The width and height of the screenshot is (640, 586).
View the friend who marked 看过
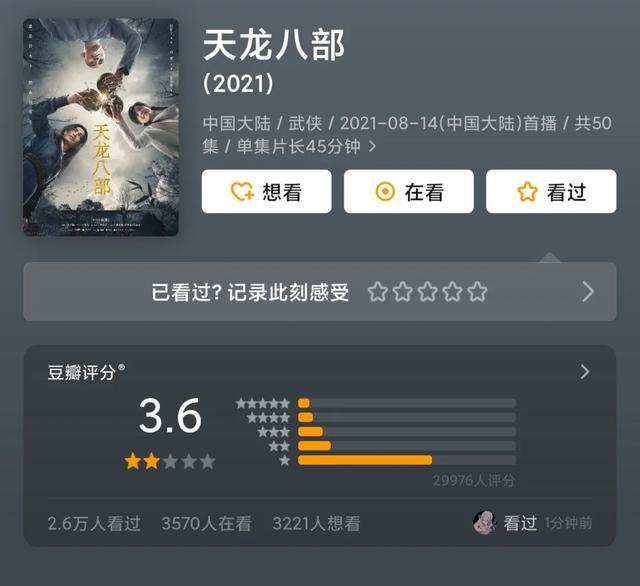pos(485,522)
